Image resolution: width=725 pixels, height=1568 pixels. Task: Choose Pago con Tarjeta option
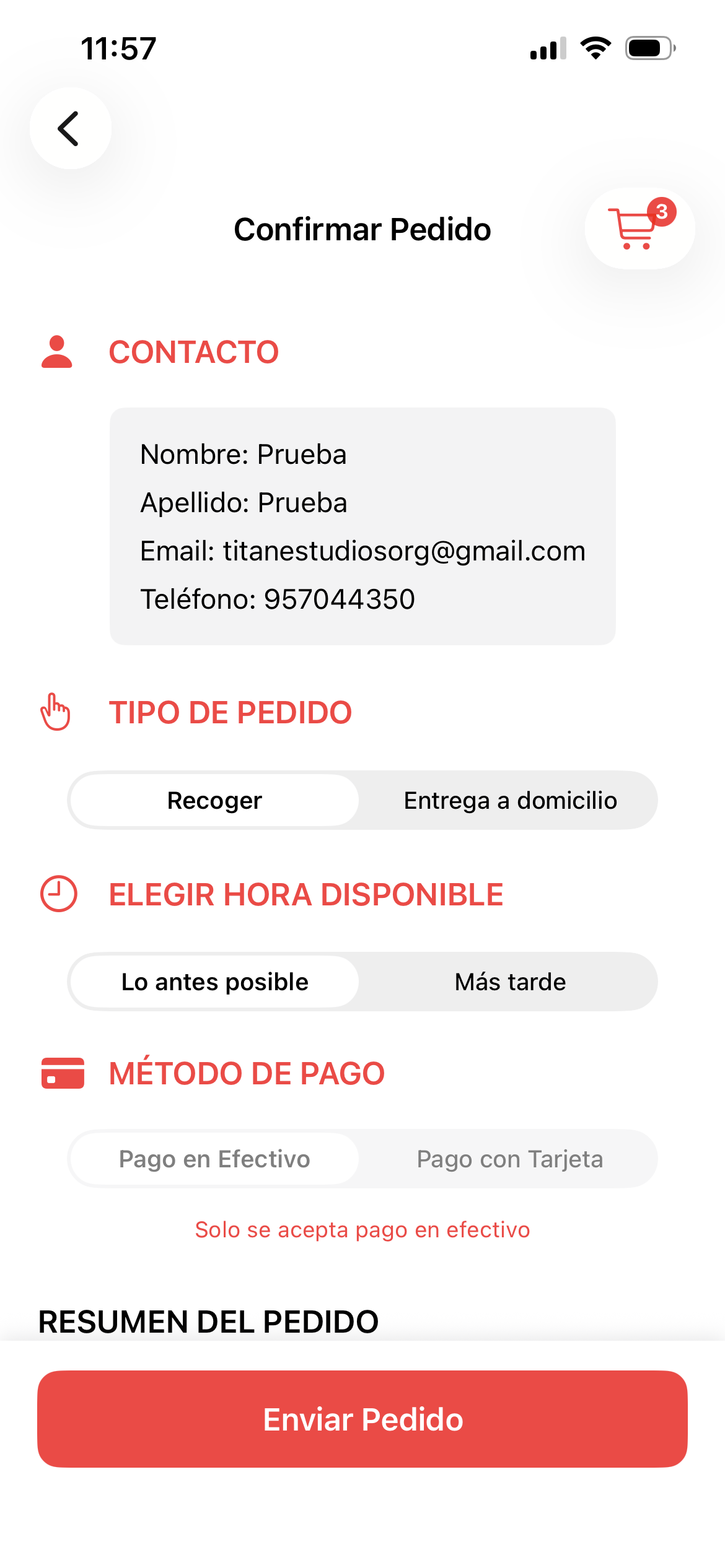pyautogui.click(x=510, y=1159)
